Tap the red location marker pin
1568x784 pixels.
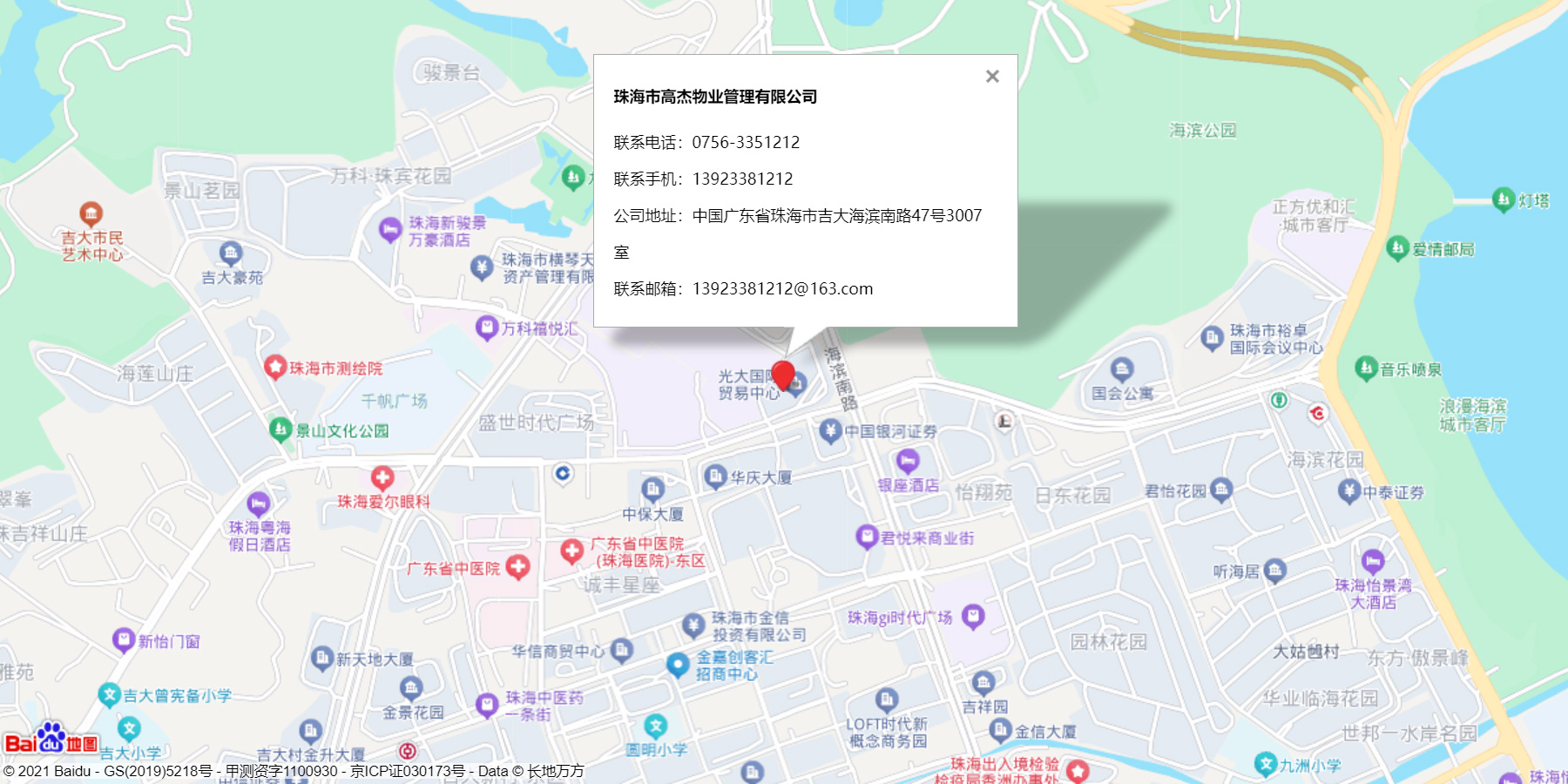tap(783, 375)
